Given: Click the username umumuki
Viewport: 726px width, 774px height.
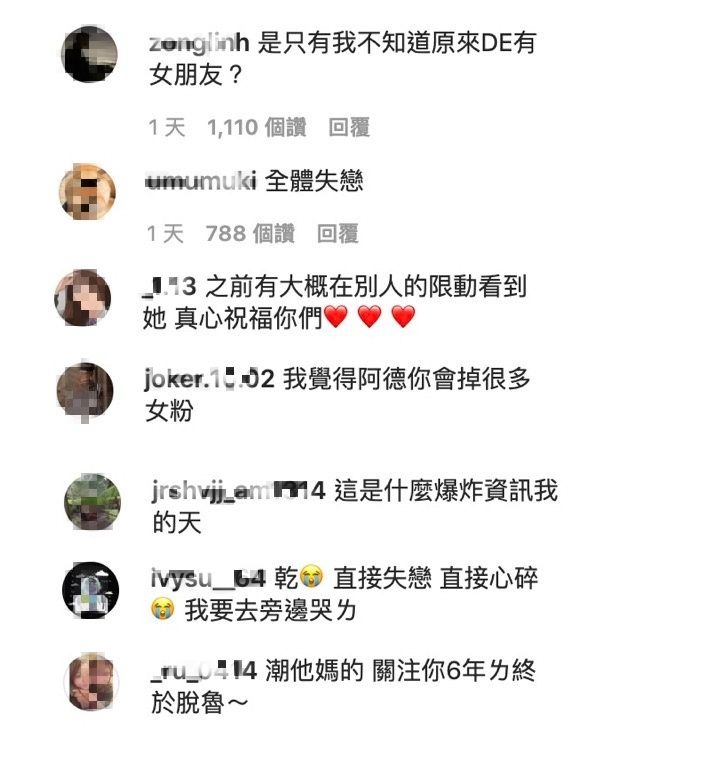Looking at the screenshot, I should point(193,181).
